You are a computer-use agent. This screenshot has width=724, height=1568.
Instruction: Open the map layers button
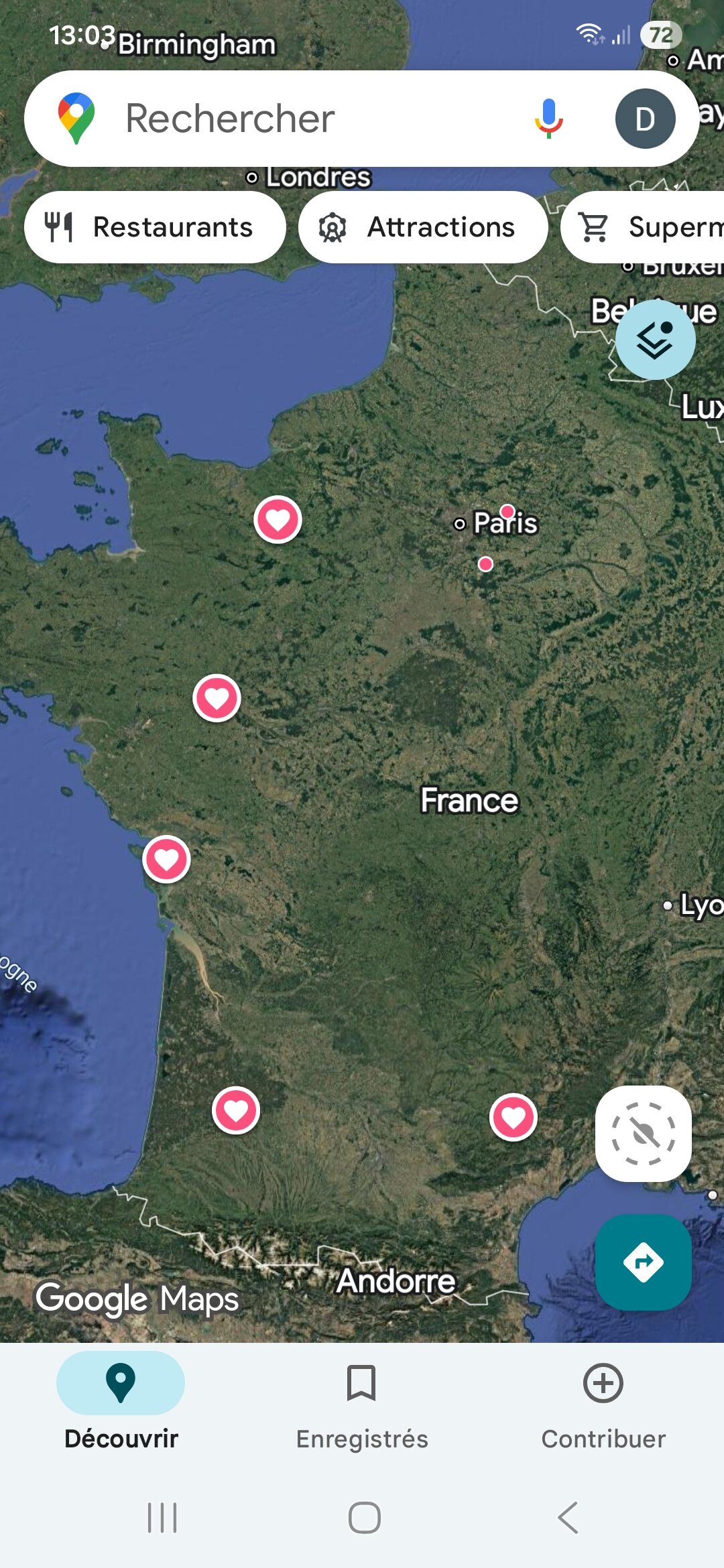tap(655, 340)
